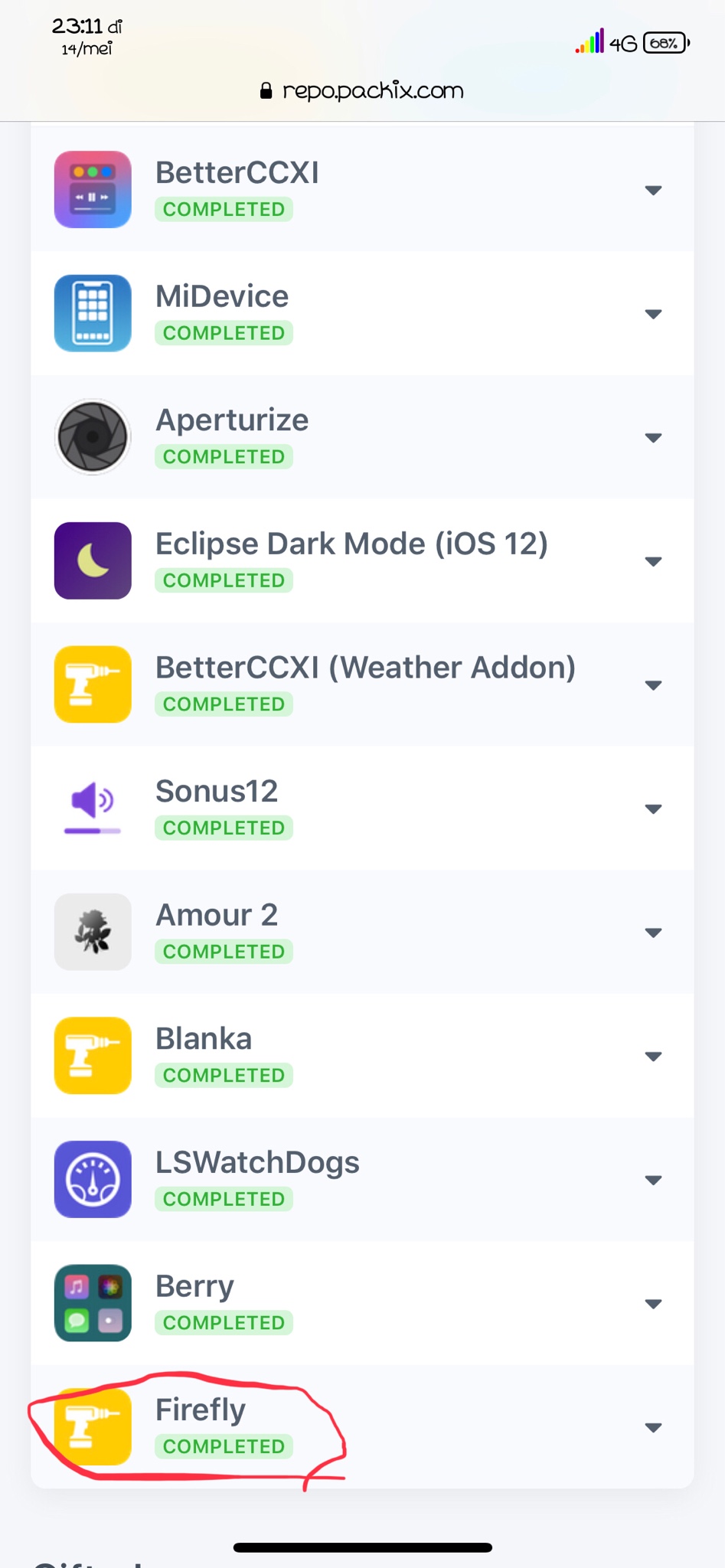Show details for Sonus12
The image size is (725, 1568).
[x=653, y=809]
